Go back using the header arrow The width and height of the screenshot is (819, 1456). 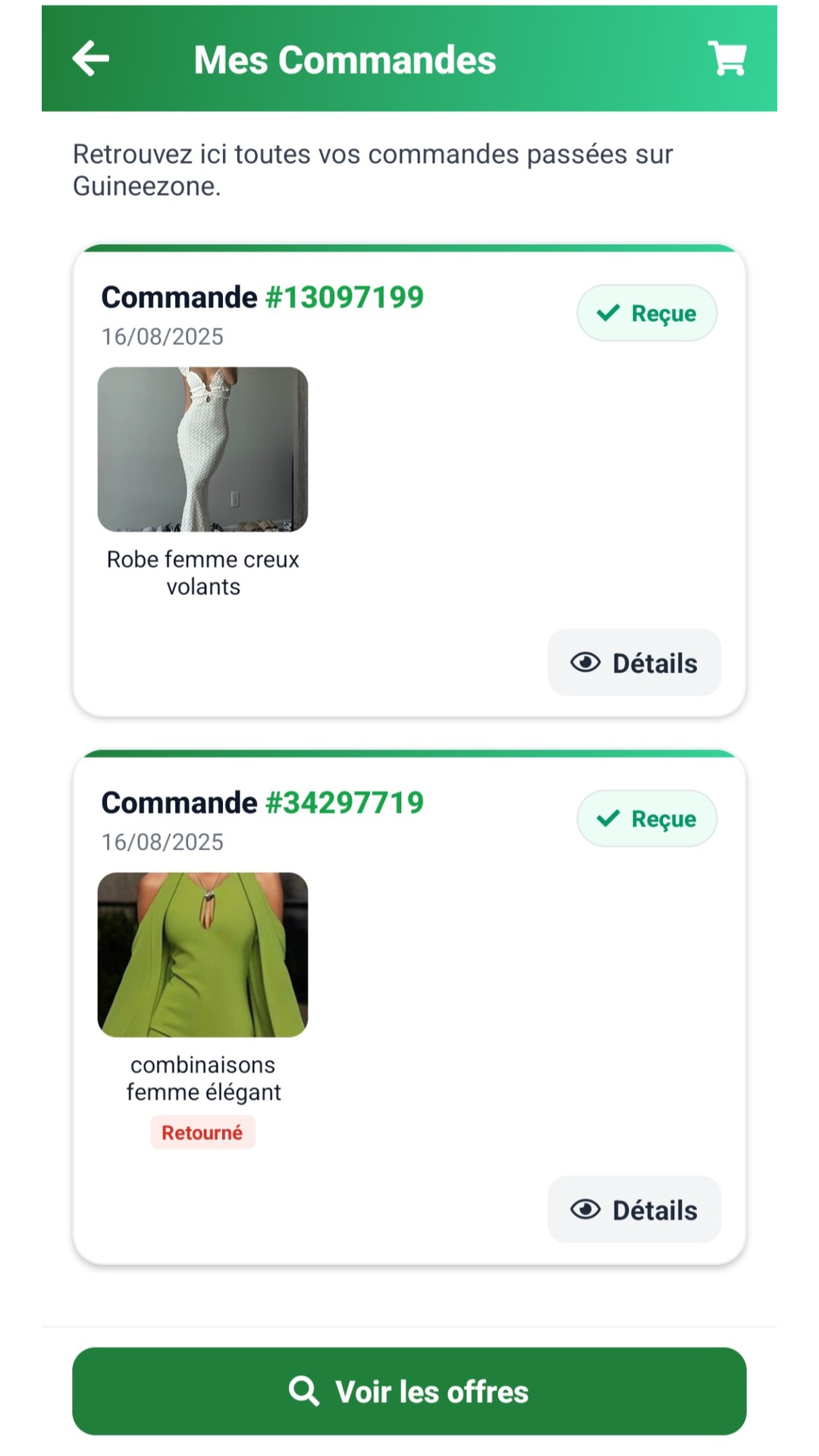[x=91, y=58]
